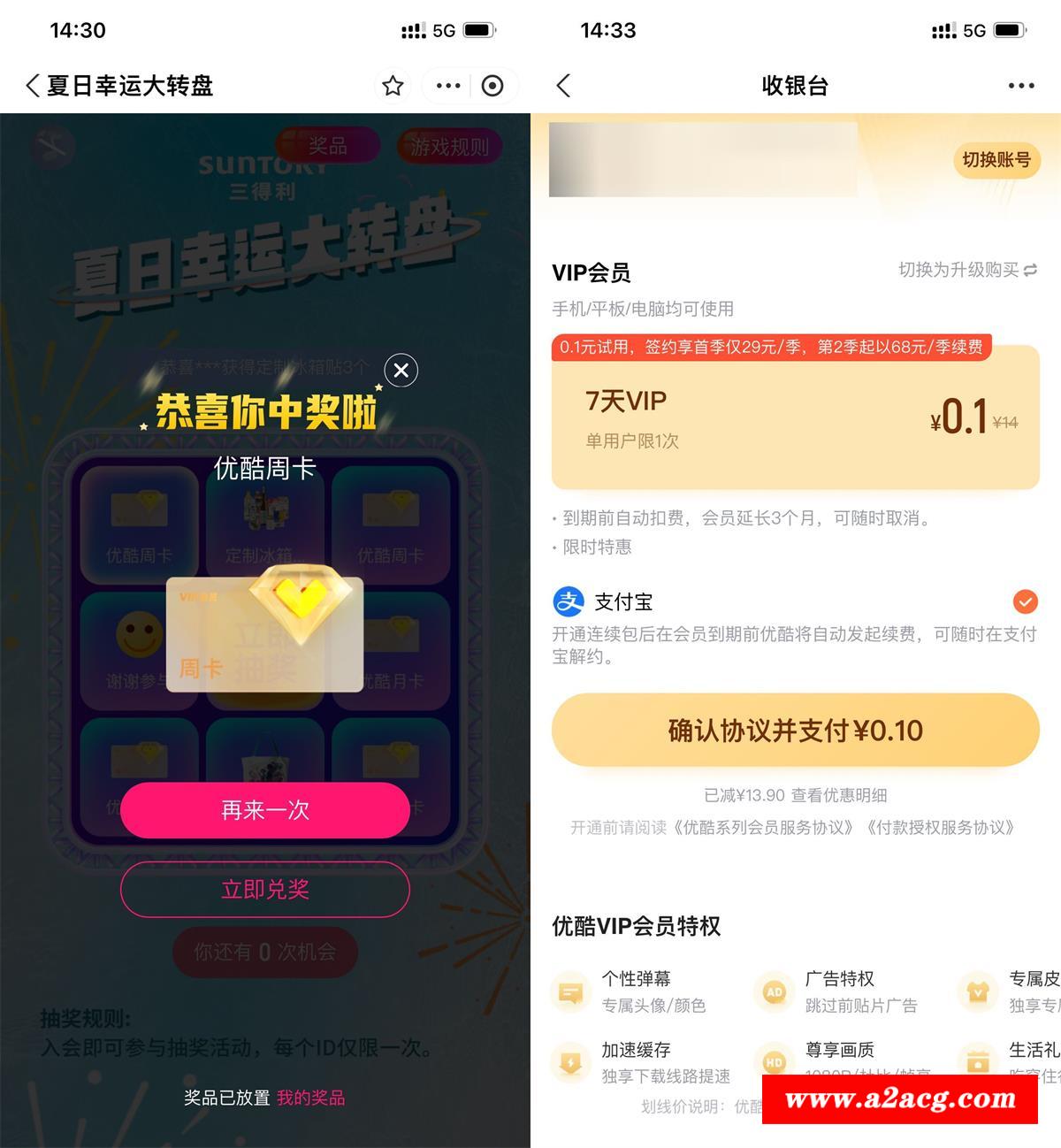
Task: Switch to upgrade purchase via 切换为升级购买
Action: 967,270
